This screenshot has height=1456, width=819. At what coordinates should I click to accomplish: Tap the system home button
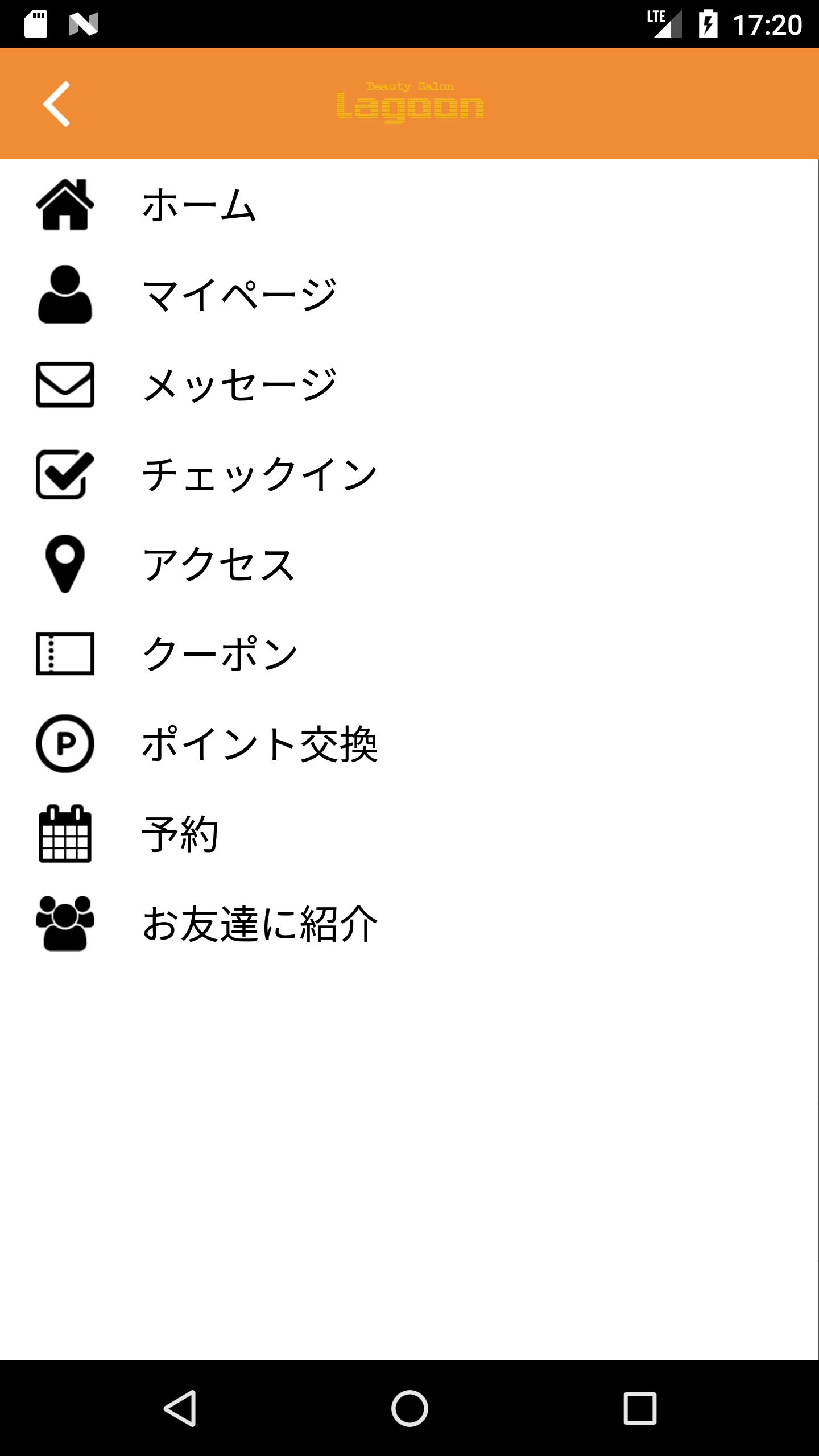pos(409,1408)
